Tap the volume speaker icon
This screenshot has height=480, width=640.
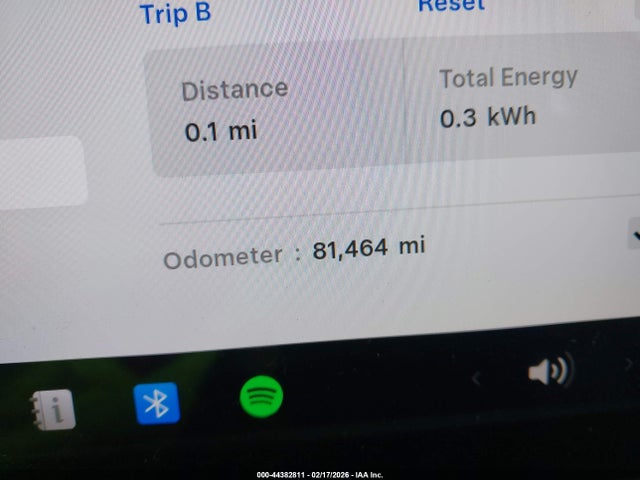coord(548,372)
